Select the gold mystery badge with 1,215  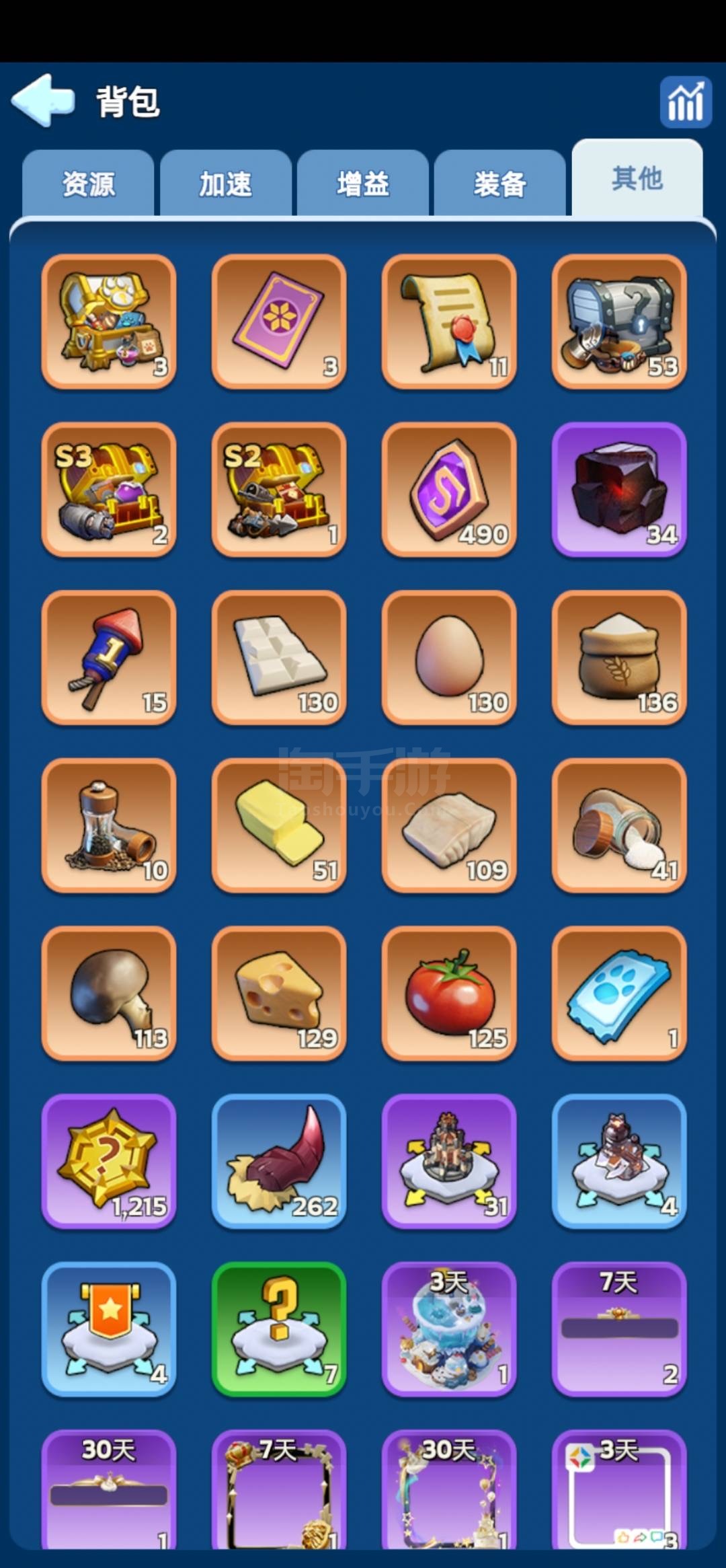coord(109,1161)
